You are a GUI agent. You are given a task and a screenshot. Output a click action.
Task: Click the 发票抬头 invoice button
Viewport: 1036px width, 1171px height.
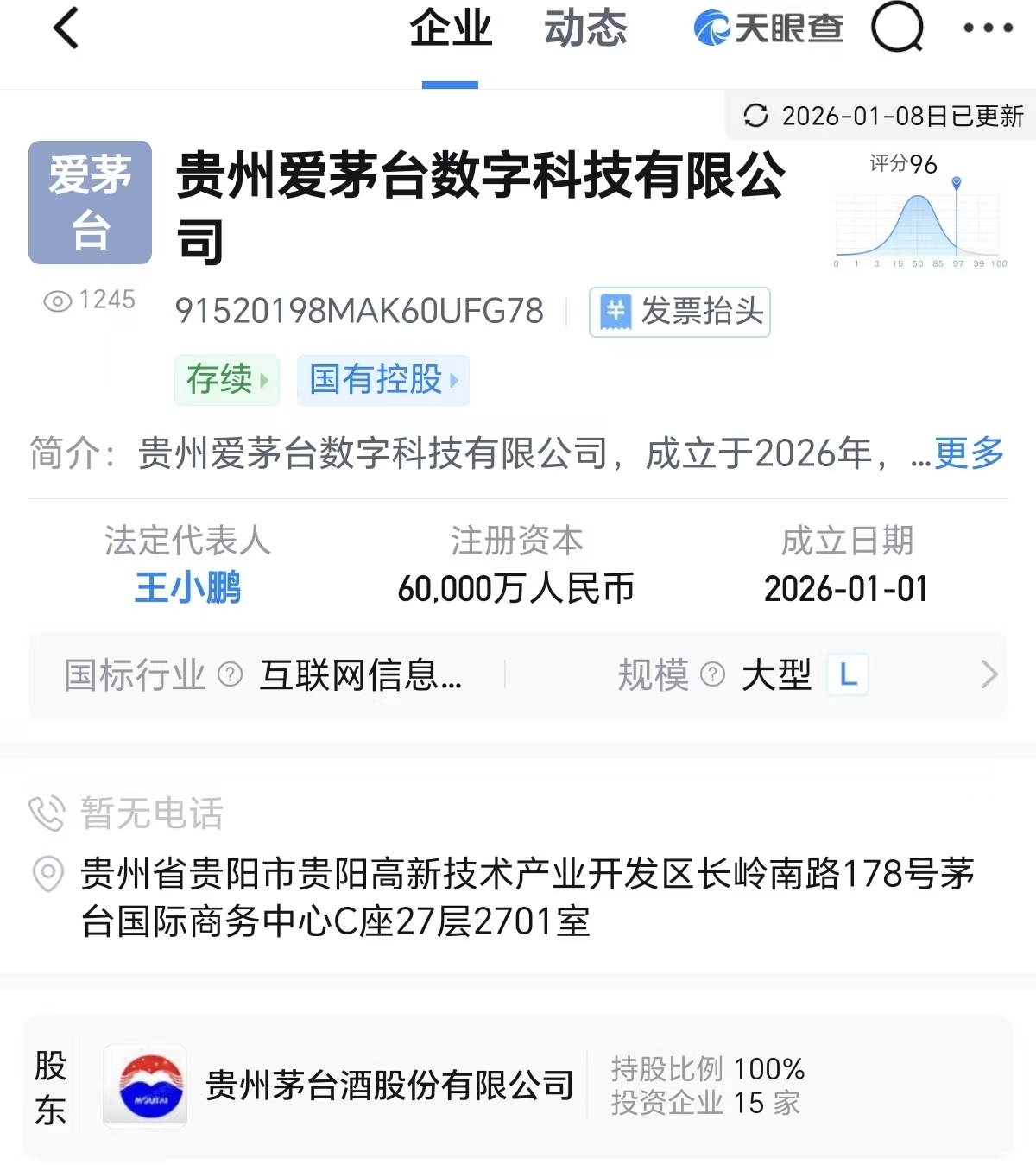click(x=679, y=313)
